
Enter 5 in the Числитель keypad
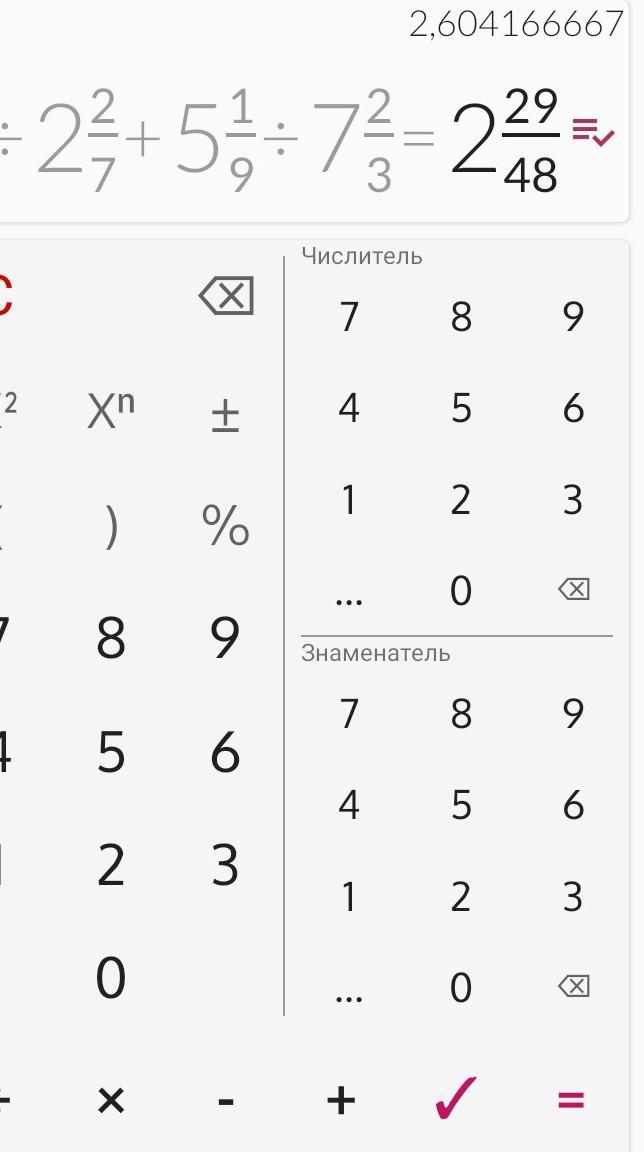click(460, 408)
